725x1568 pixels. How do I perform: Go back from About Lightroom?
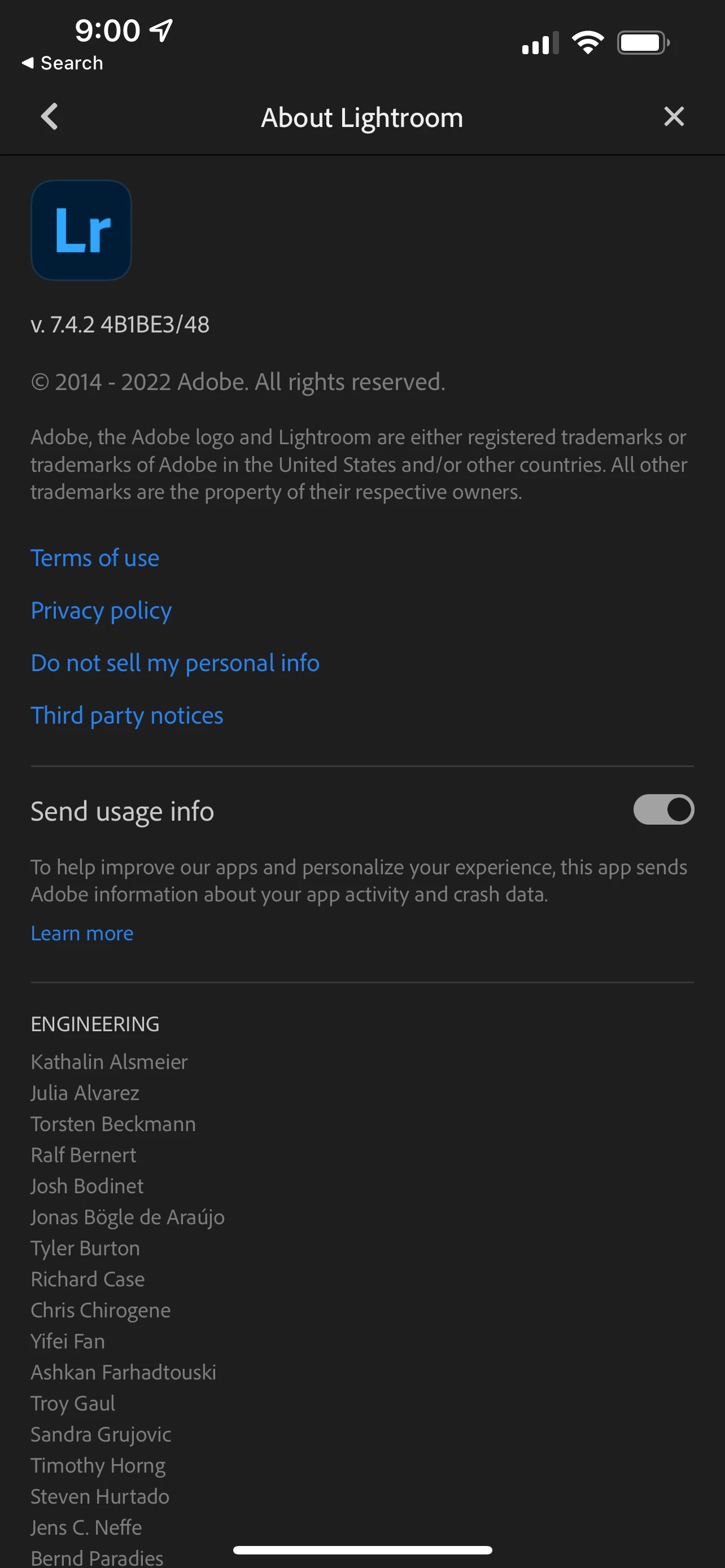[49, 116]
